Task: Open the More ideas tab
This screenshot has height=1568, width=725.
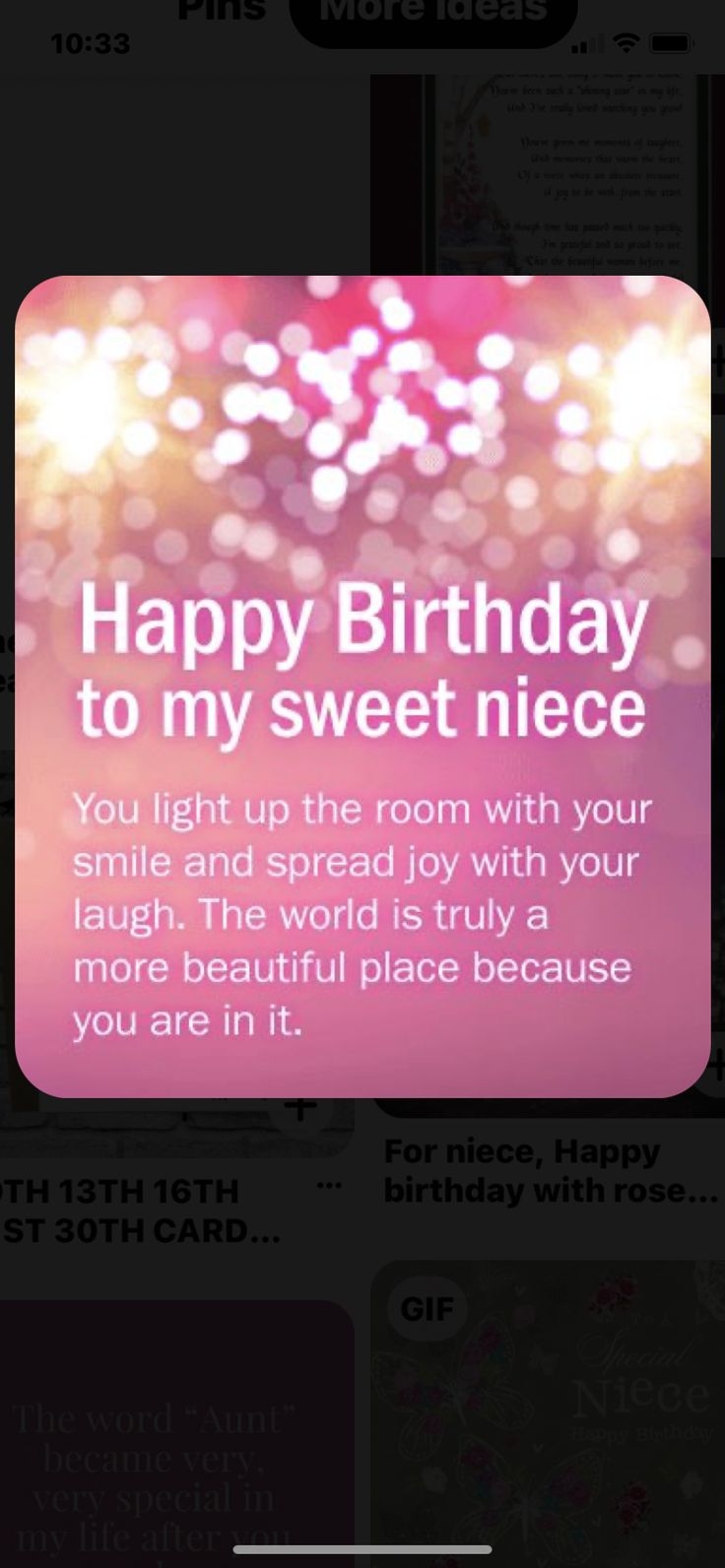Action: tap(434, 12)
